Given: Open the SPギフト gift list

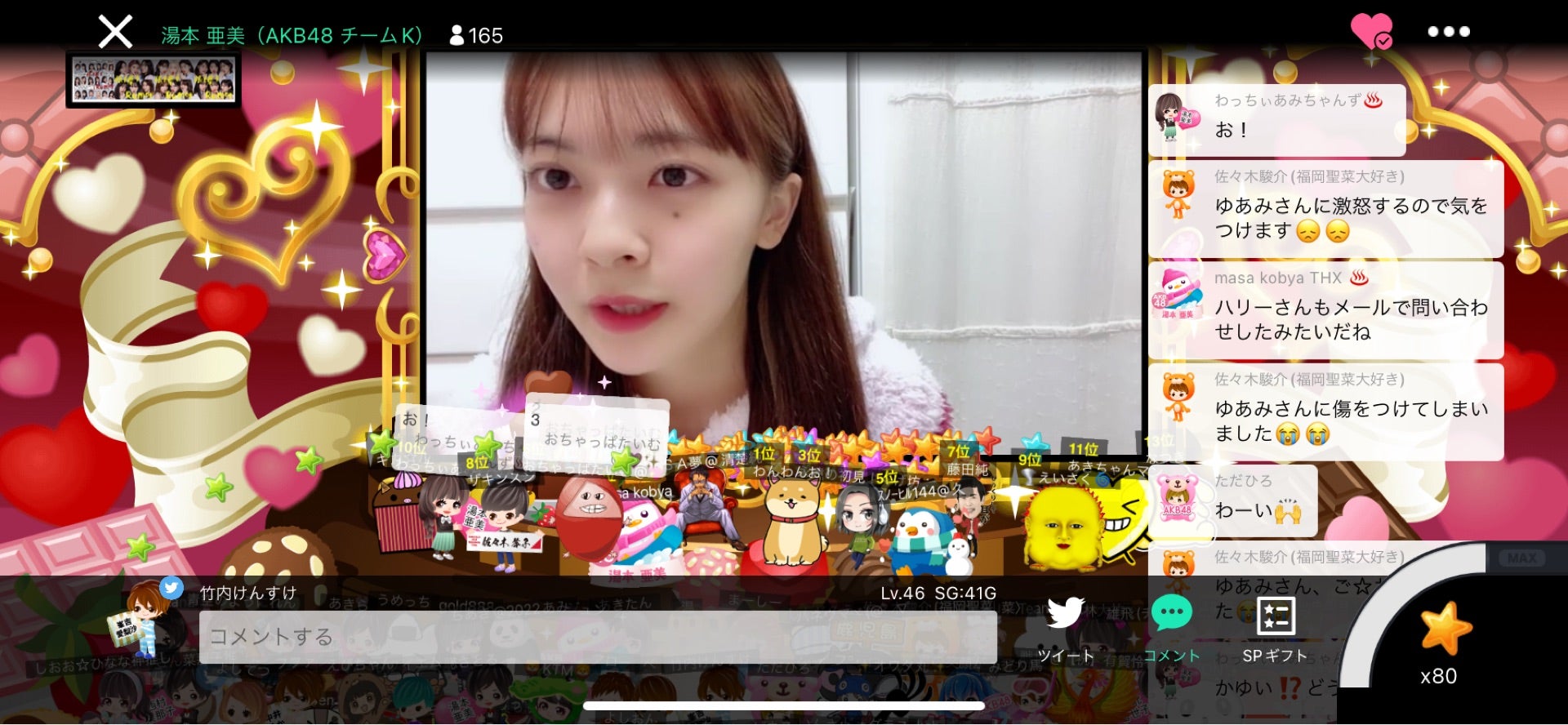Looking at the screenshot, I should 1275,627.
